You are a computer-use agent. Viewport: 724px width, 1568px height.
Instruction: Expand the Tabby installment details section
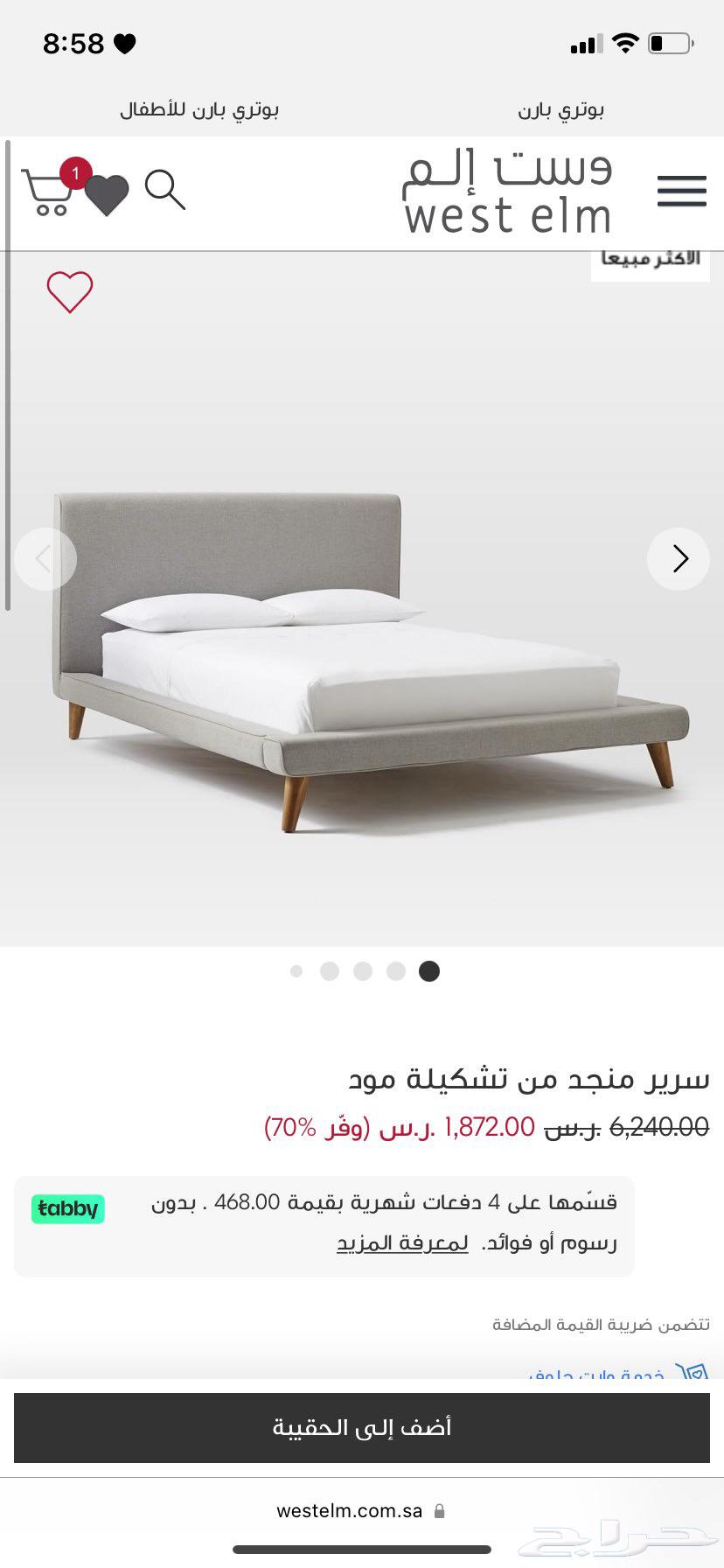pyautogui.click(x=404, y=1242)
